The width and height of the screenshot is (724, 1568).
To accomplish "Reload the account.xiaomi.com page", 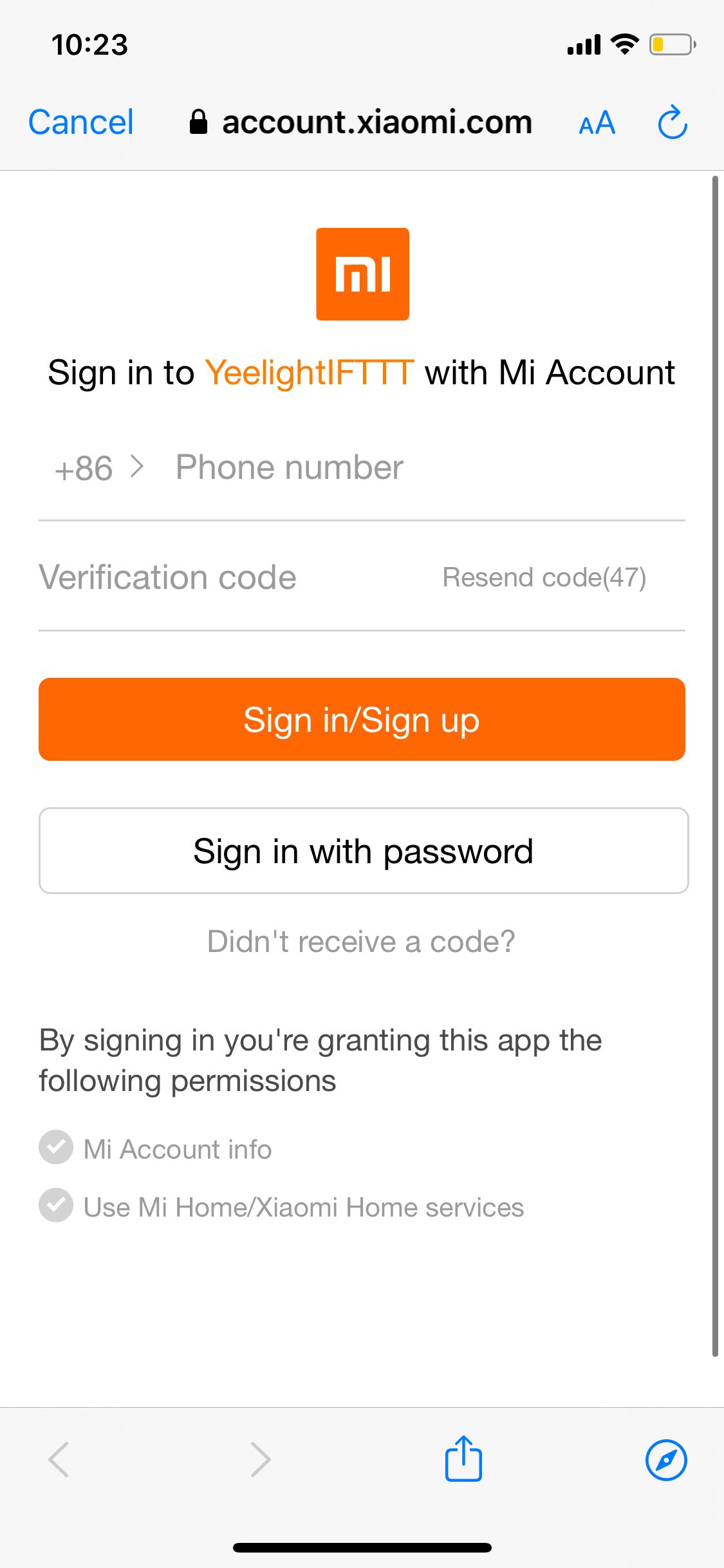I will point(672,122).
